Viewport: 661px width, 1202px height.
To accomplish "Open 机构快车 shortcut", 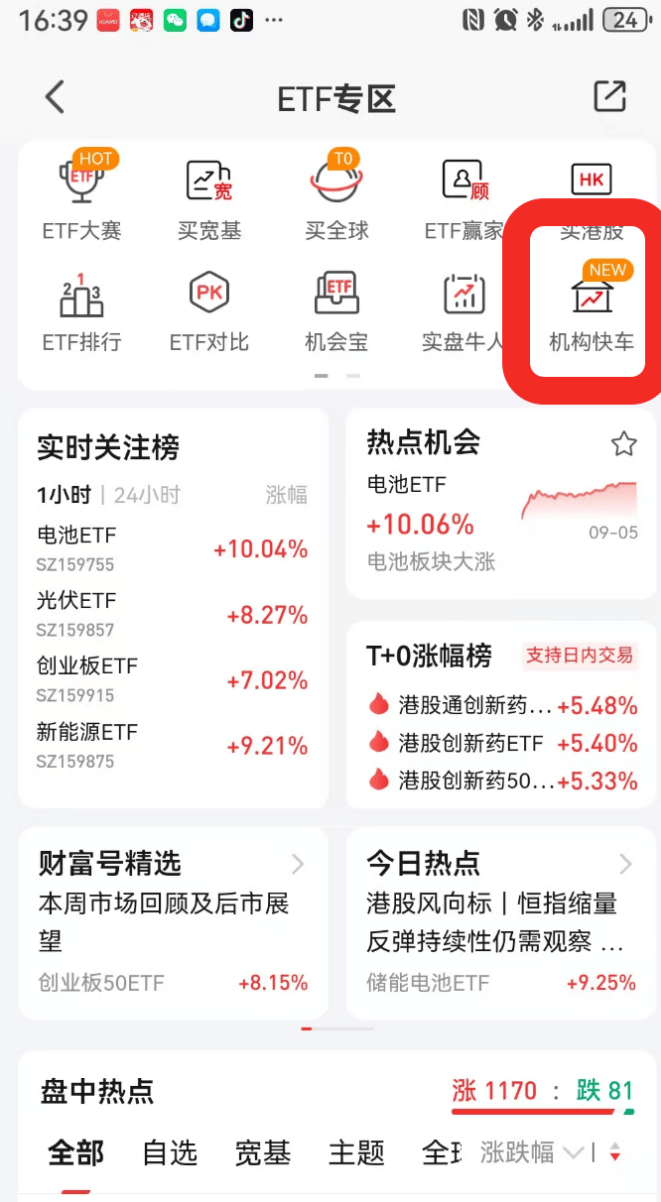I will (x=591, y=312).
